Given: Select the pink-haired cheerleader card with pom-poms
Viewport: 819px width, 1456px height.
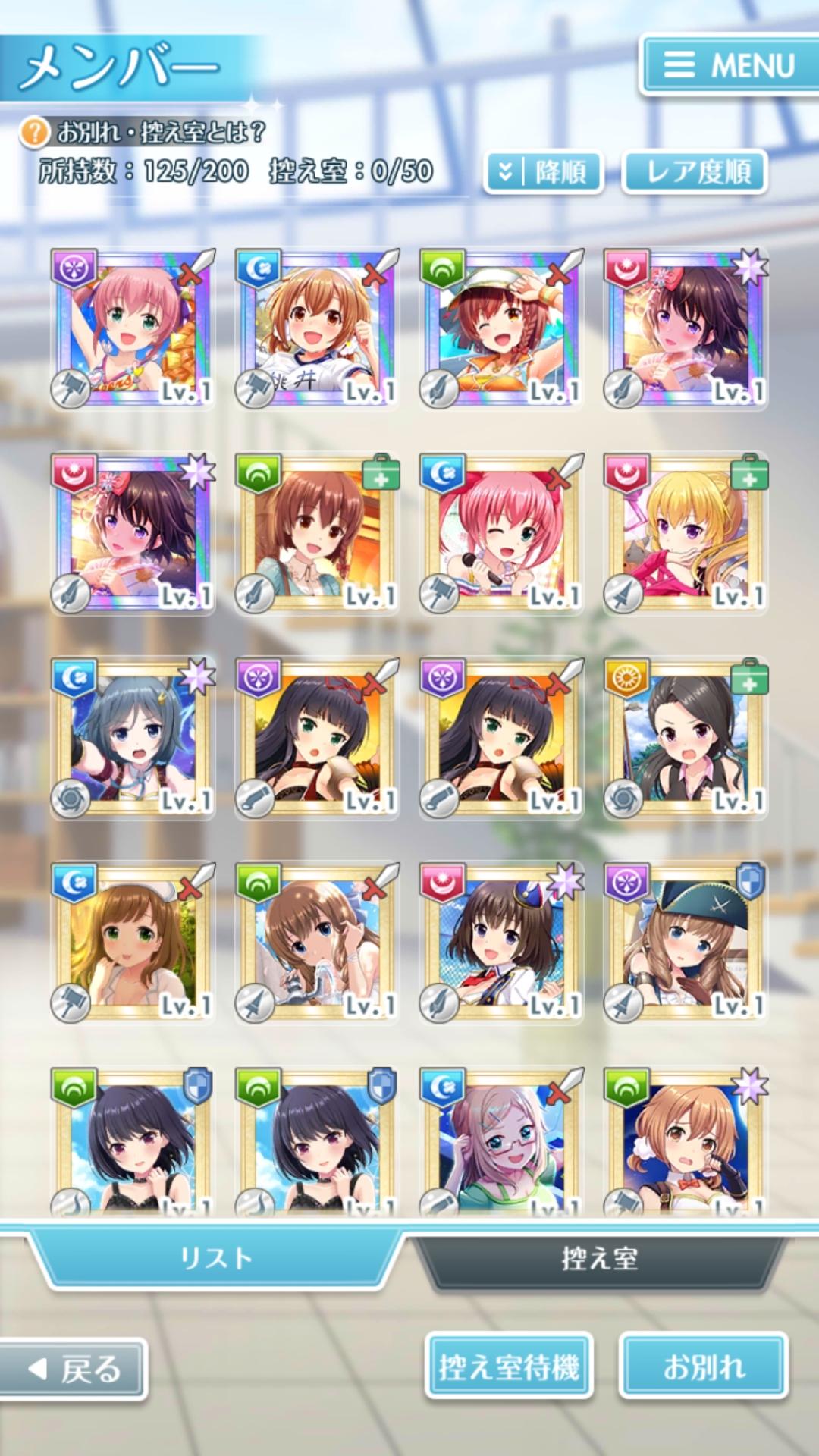Looking at the screenshot, I should coord(133,328).
